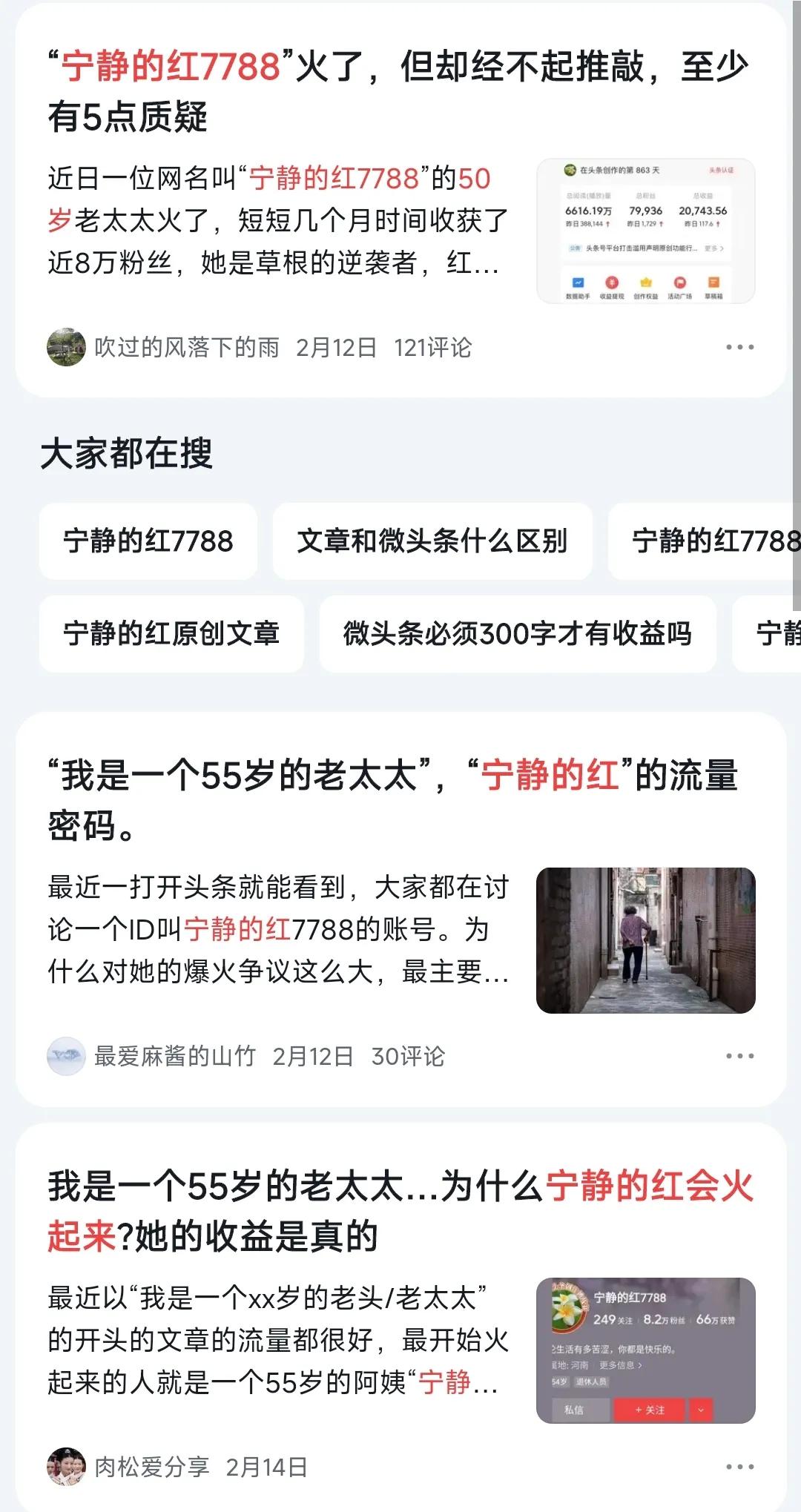
Task: Open the article questioning “宁静的红7788”火了
Action: click(x=398, y=90)
